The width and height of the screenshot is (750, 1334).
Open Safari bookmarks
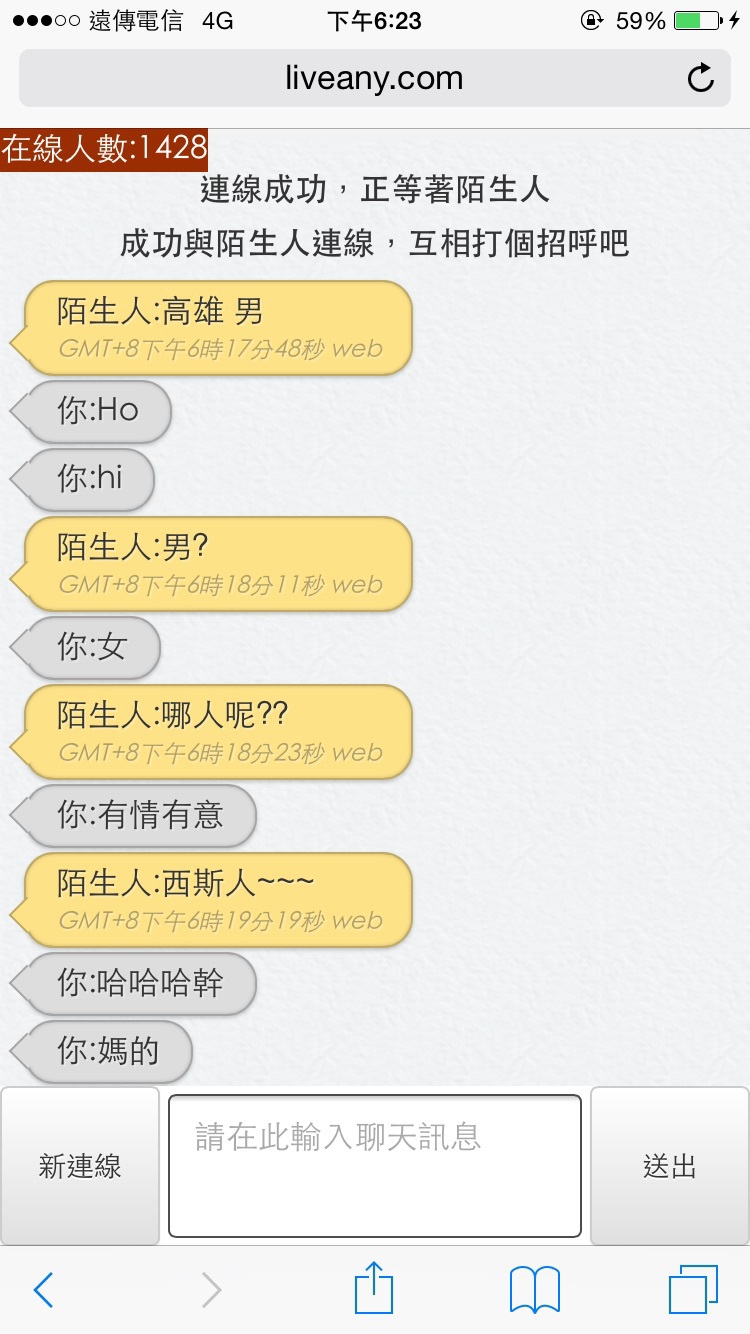(x=535, y=1290)
